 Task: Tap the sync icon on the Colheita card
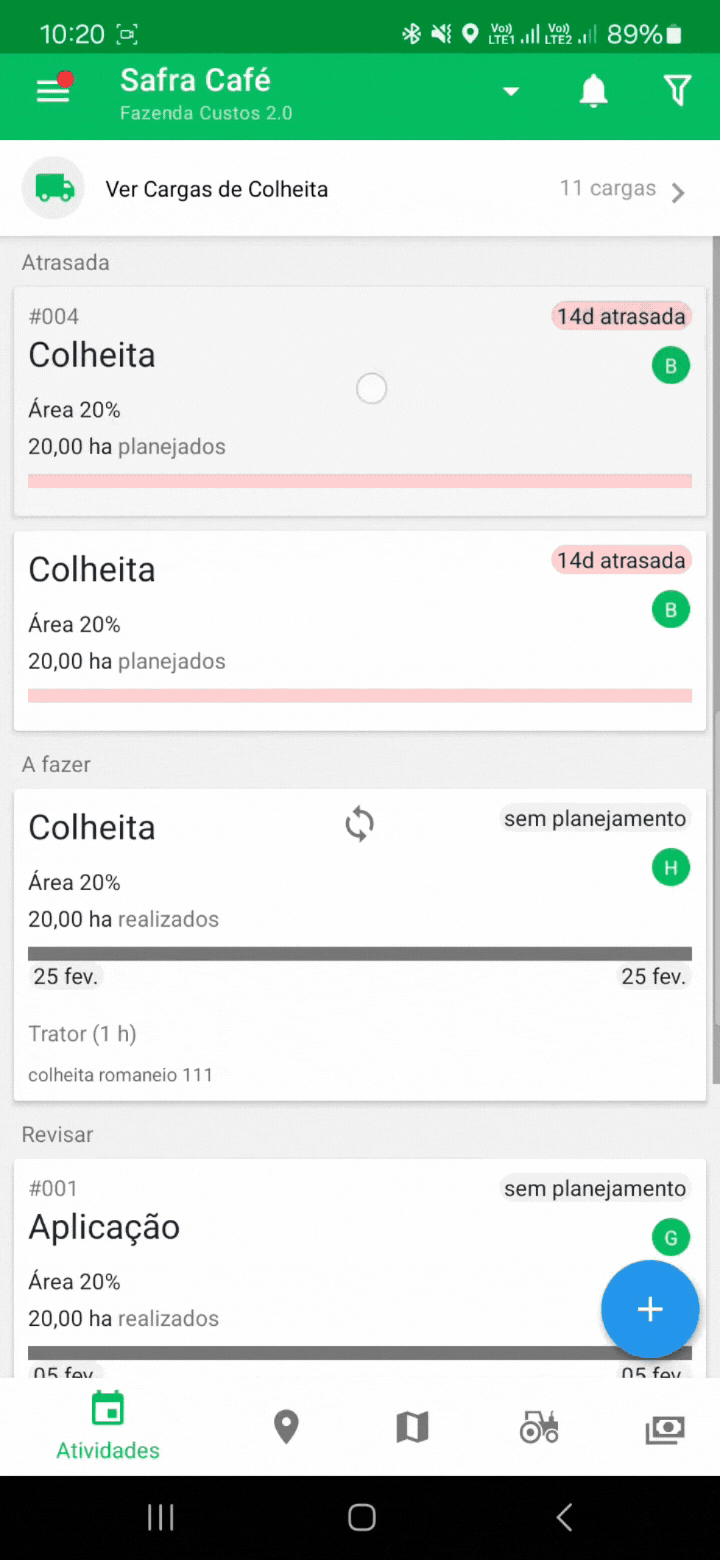(359, 824)
